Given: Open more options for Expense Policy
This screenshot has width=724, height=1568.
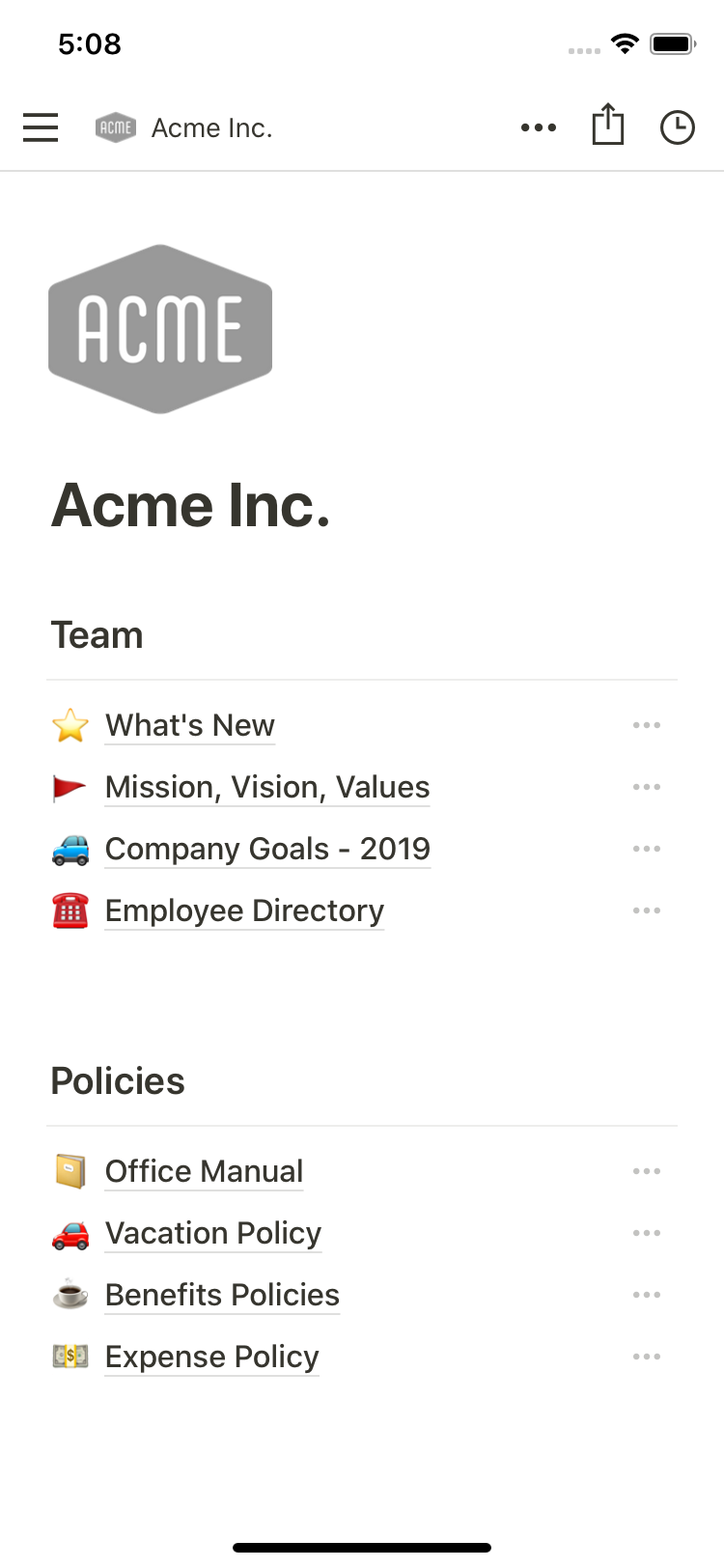Looking at the screenshot, I should (647, 1357).
